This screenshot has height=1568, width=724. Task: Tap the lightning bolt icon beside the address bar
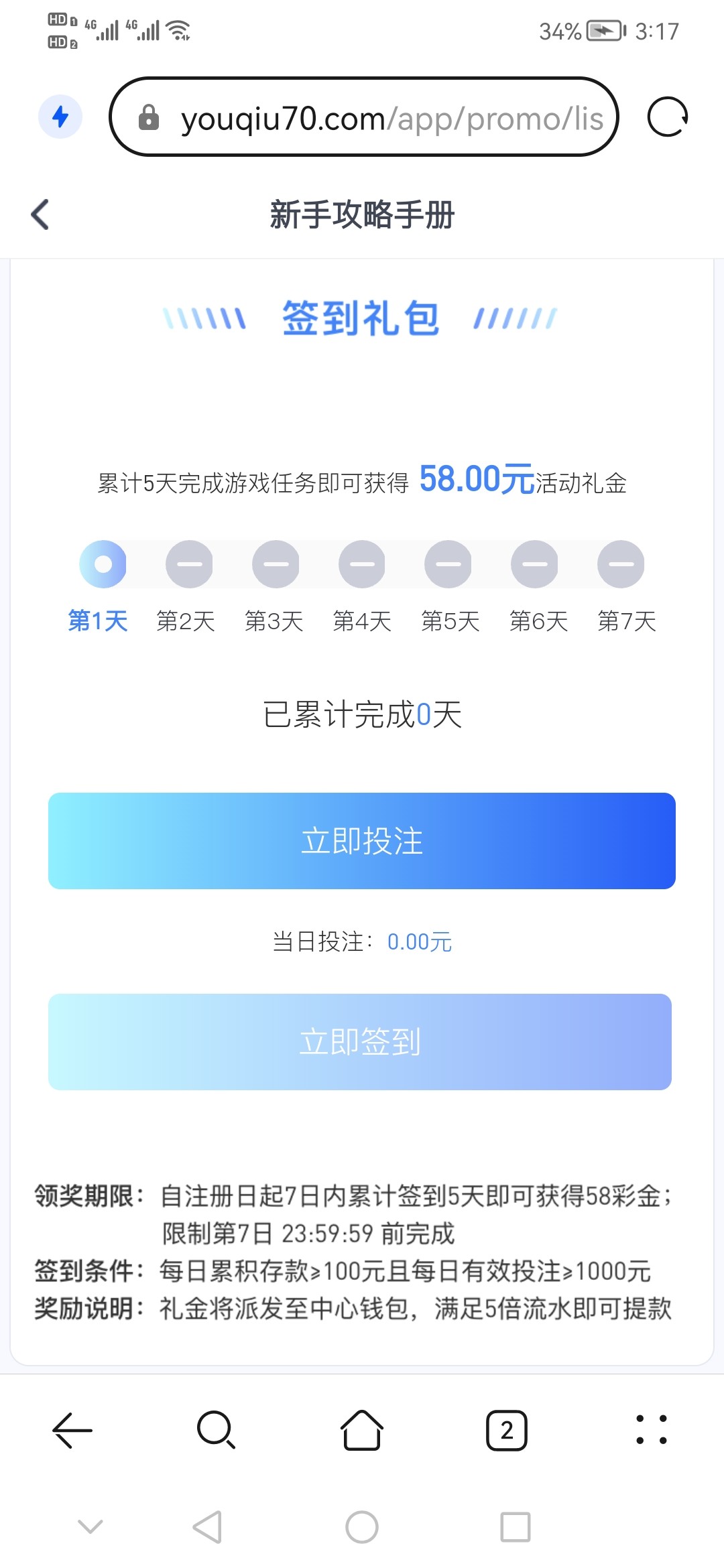coord(60,117)
